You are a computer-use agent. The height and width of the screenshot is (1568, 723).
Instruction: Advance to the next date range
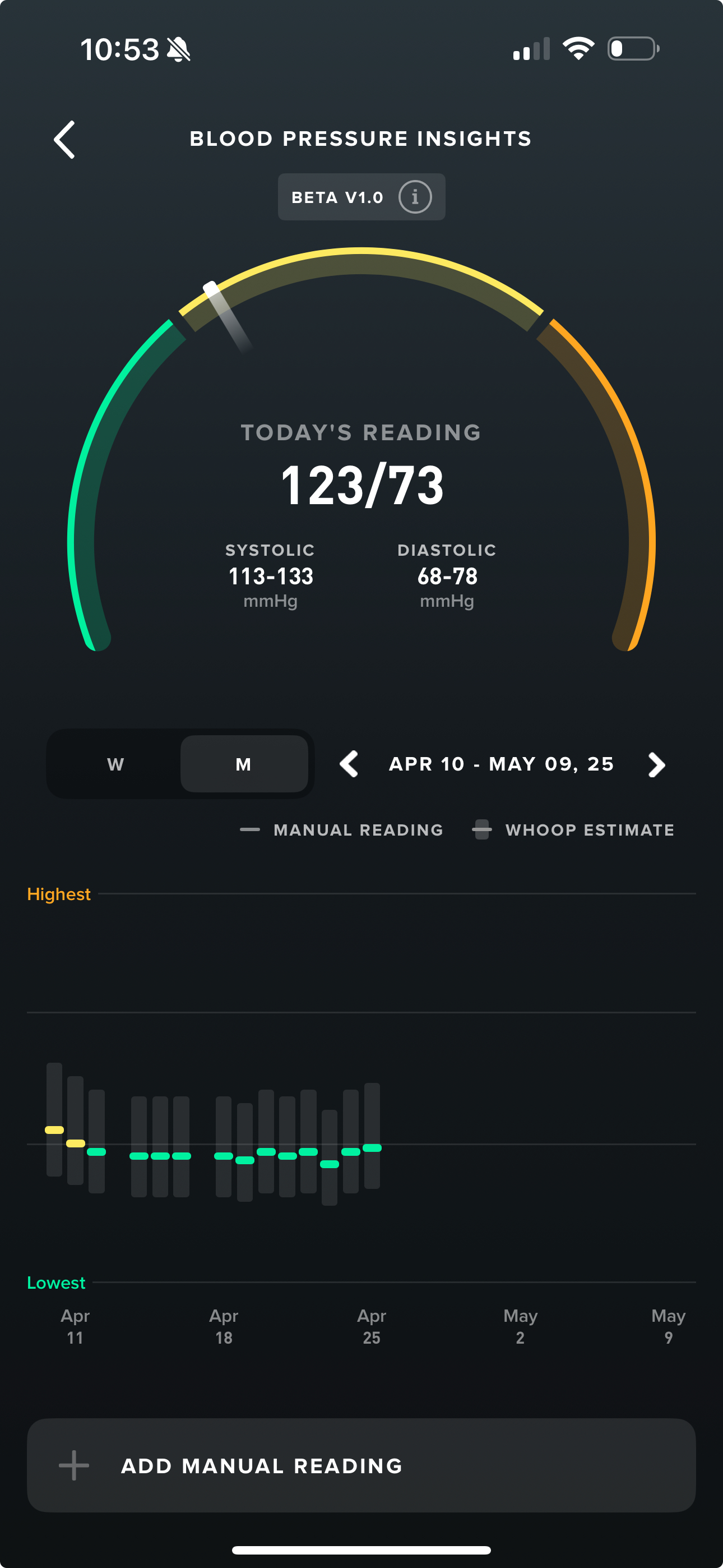pos(656,764)
